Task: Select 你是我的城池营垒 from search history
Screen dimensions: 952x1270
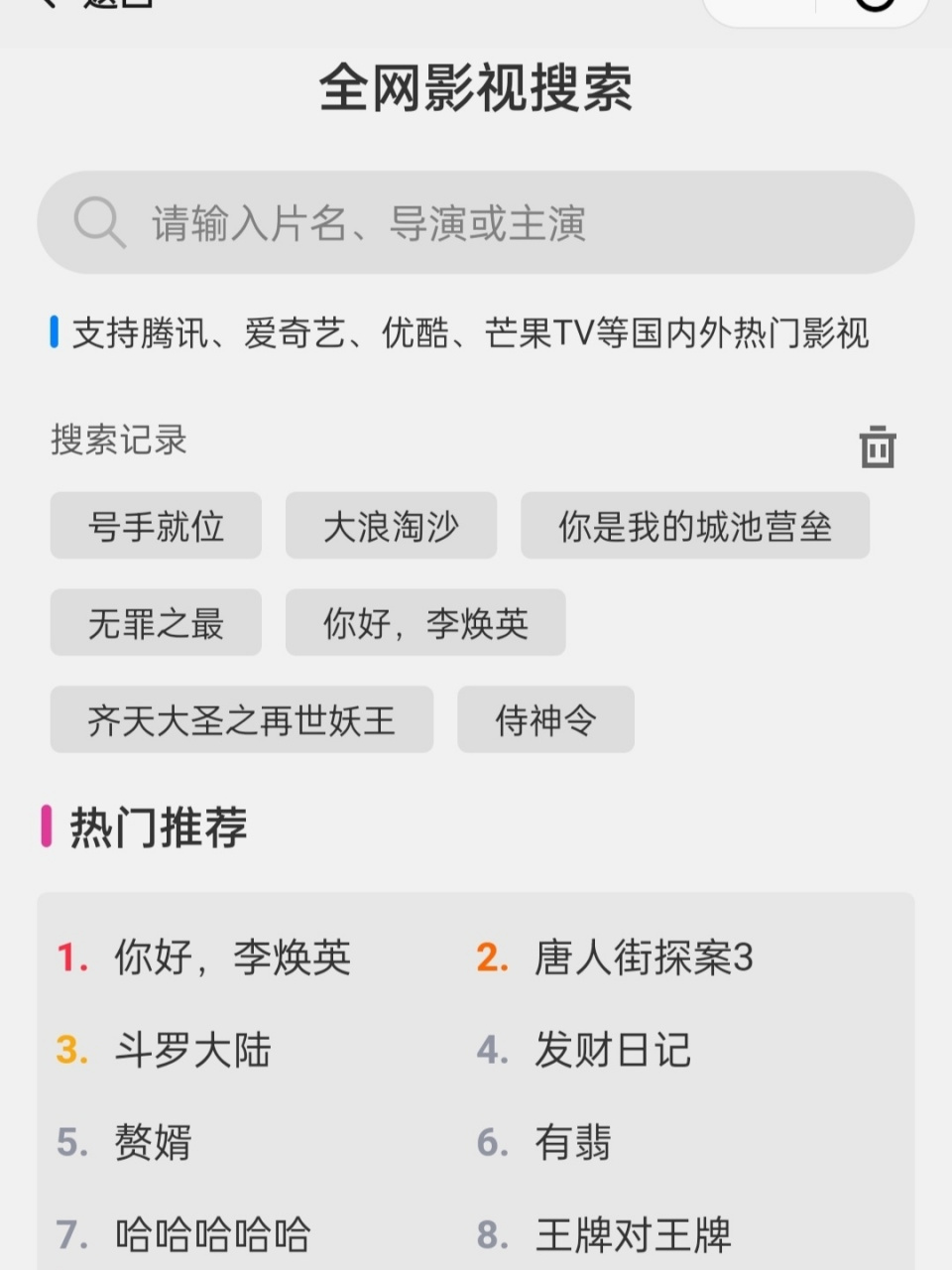Action: (x=695, y=527)
